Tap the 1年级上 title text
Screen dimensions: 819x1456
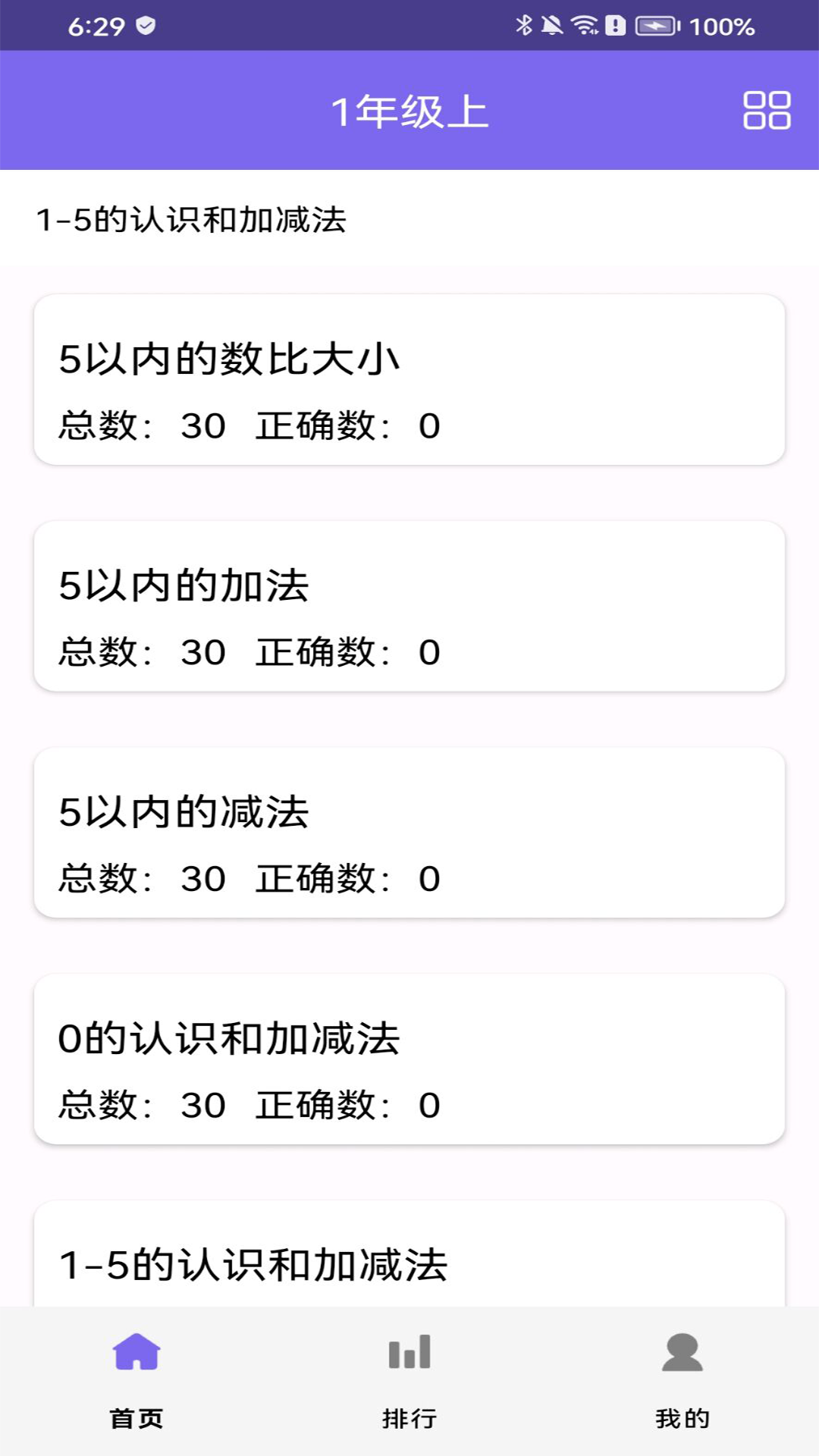click(x=409, y=108)
